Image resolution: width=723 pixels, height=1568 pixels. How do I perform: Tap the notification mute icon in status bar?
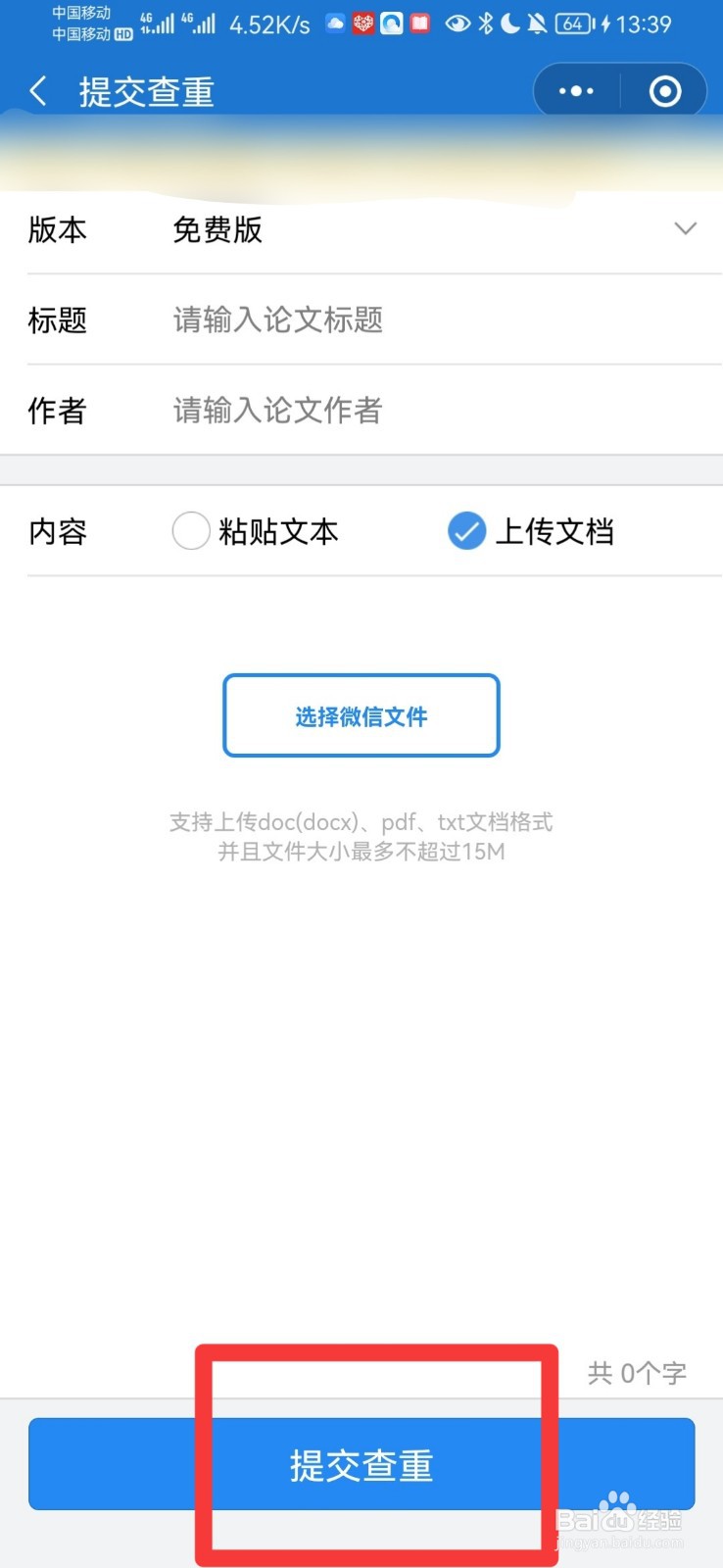click(x=538, y=24)
